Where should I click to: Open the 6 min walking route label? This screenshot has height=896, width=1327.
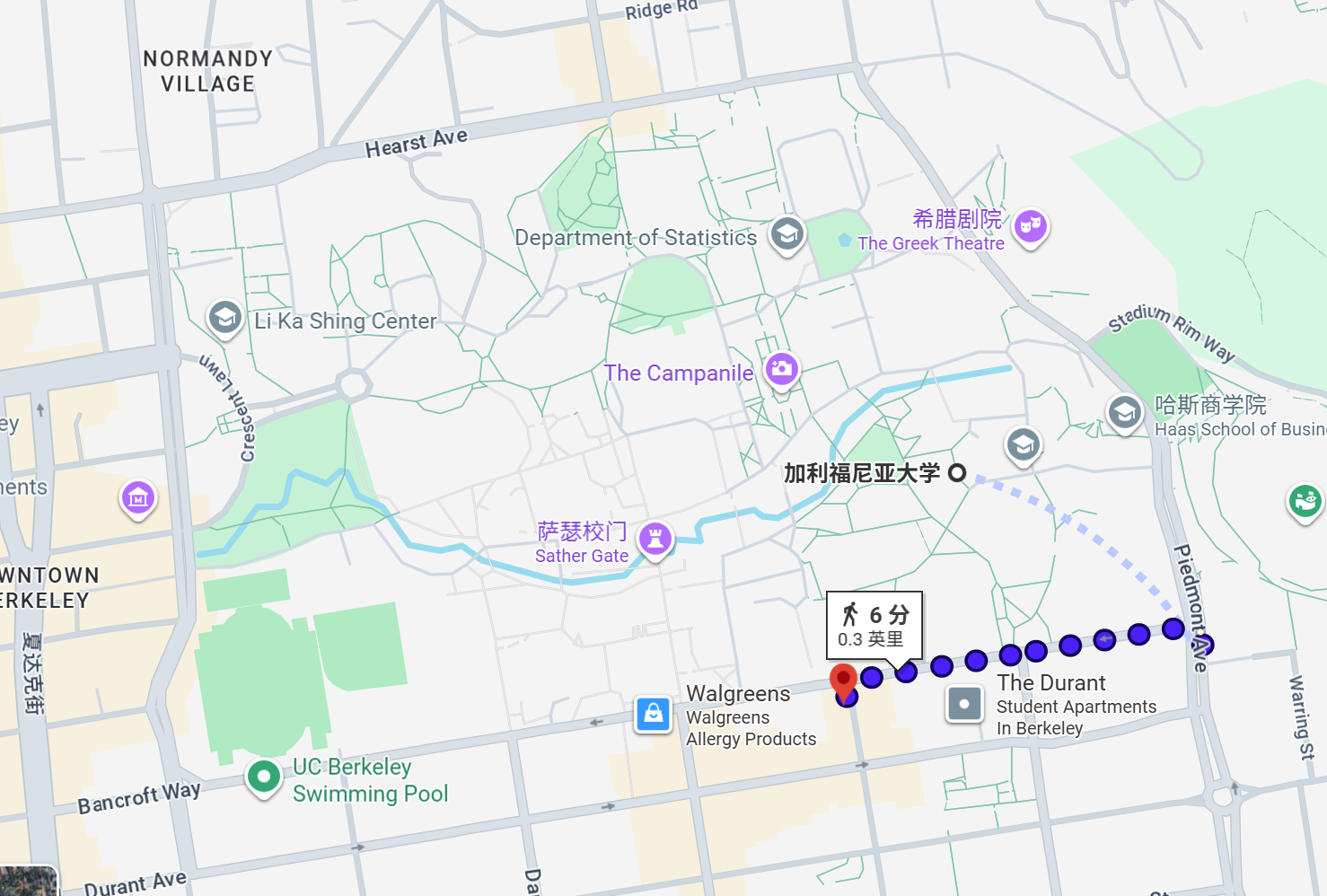coord(874,625)
